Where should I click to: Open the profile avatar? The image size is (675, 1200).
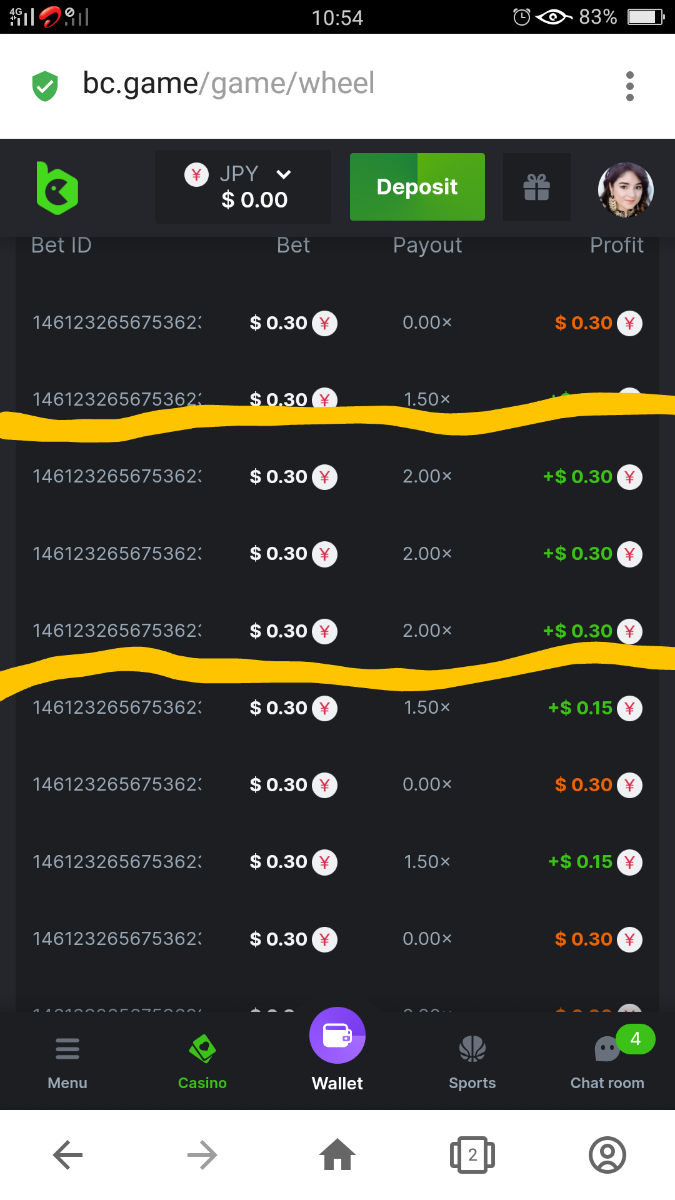point(626,190)
